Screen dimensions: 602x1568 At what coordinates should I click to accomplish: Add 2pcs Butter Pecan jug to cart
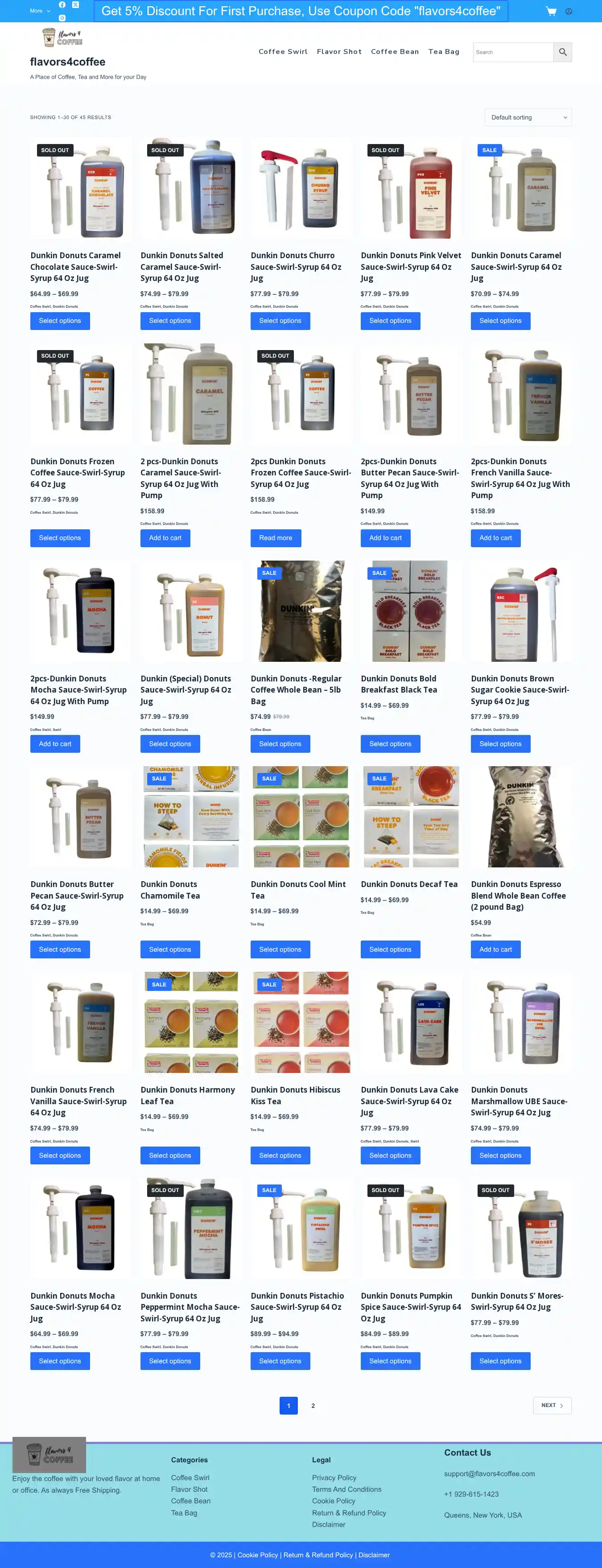click(x=385, y=538)
